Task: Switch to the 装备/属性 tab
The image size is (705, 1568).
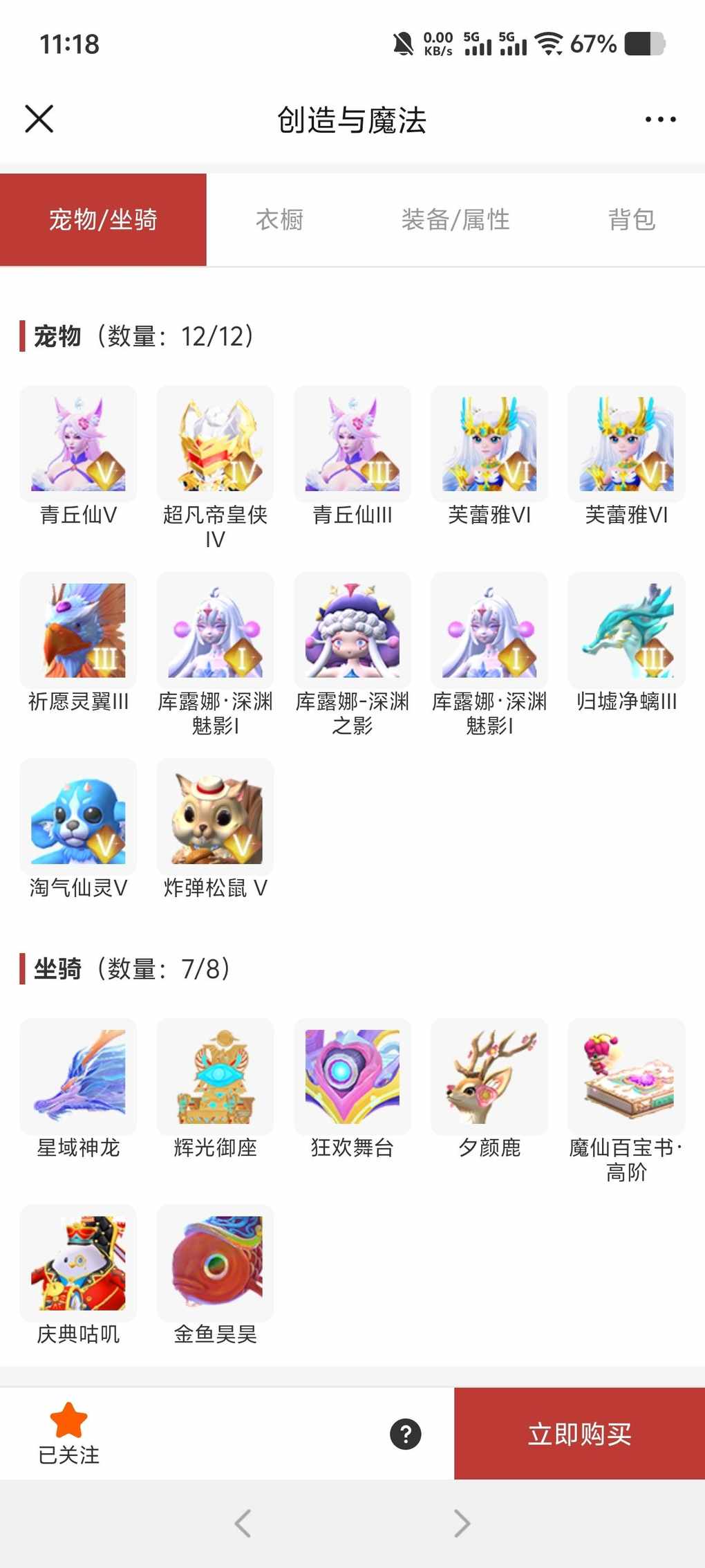Action: click(455, 220)
